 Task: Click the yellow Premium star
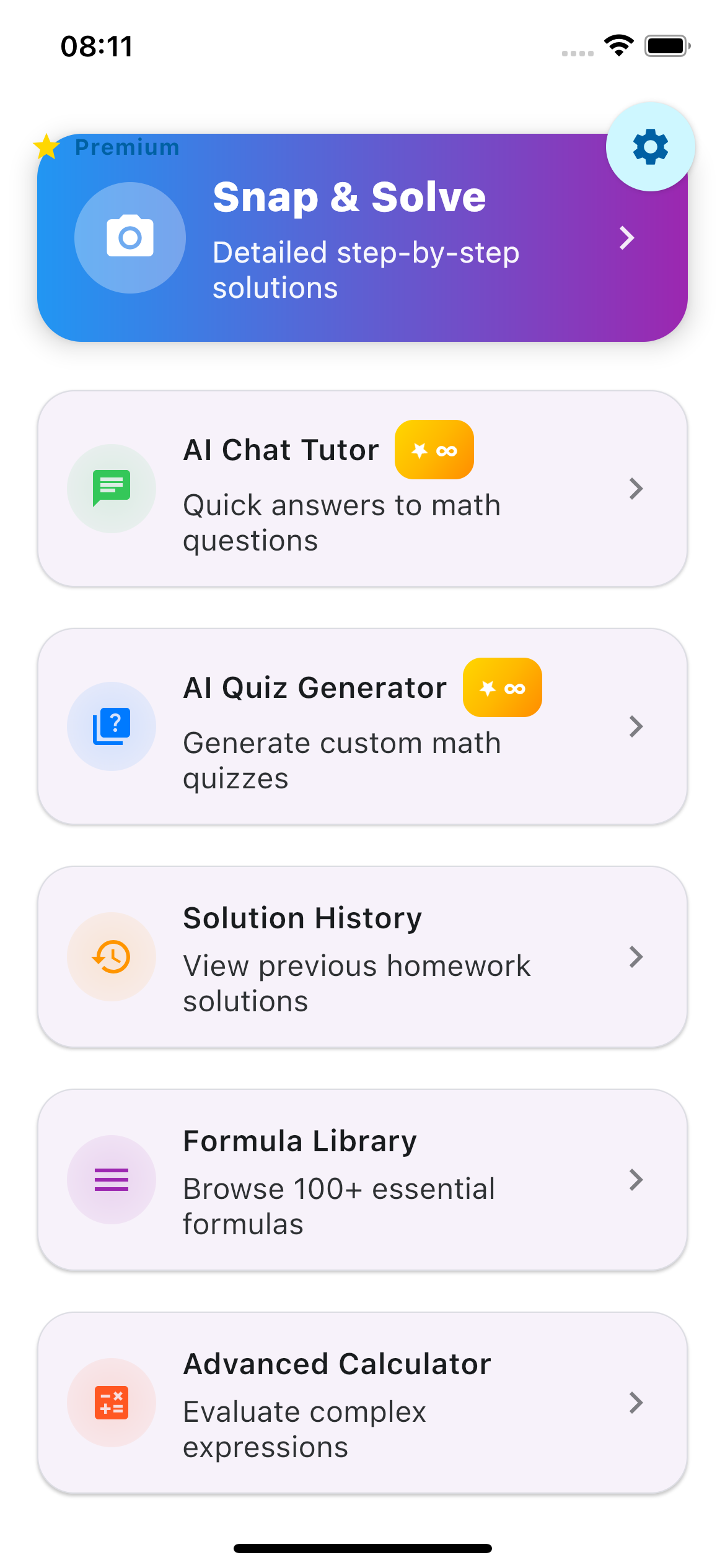coord(46,147)
